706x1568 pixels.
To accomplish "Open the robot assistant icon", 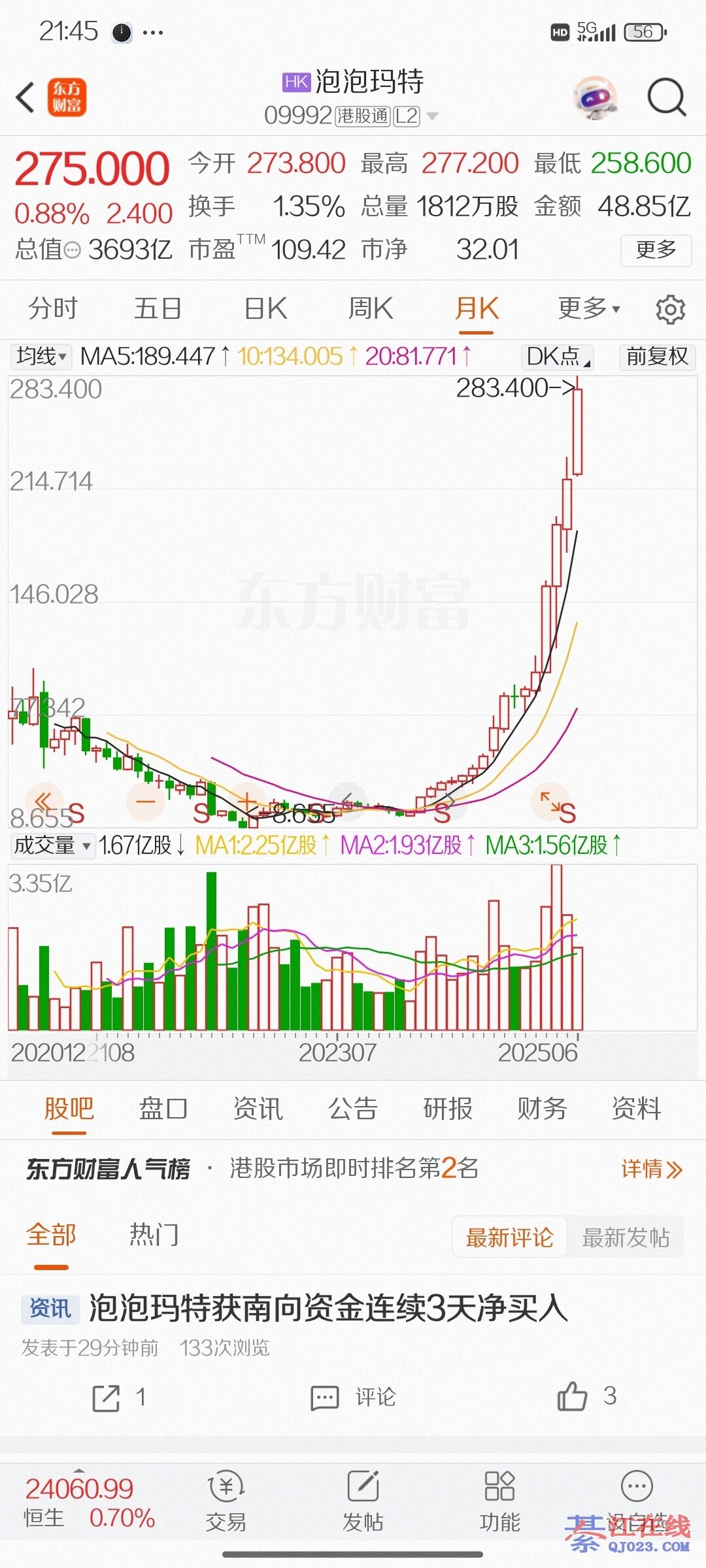I will 594,98.
